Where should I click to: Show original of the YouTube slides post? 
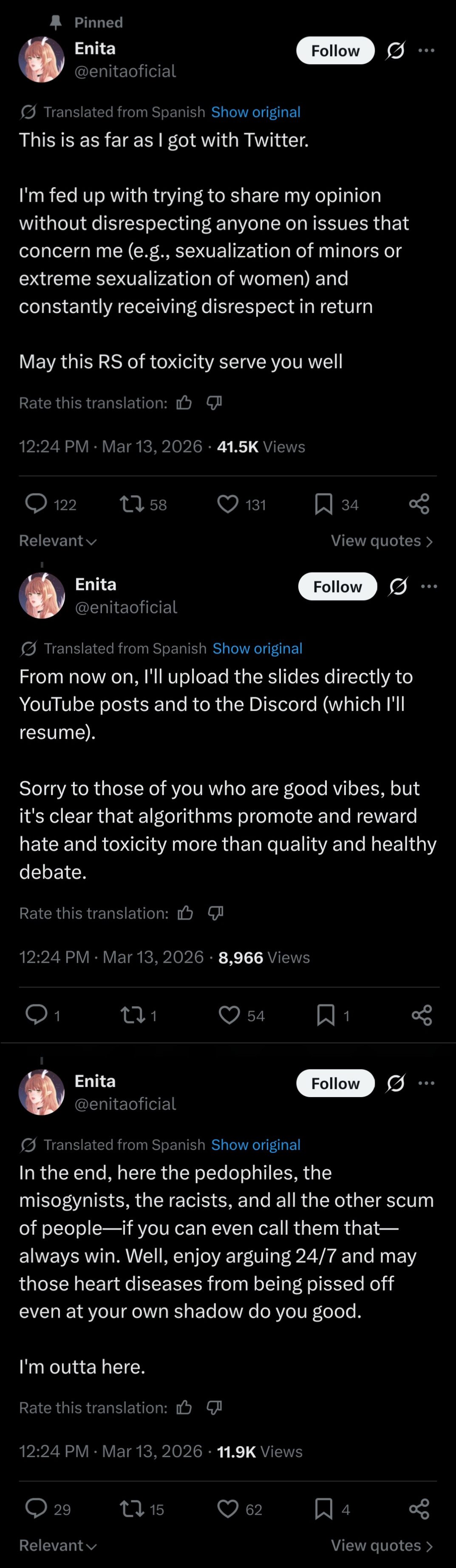[257, 648]
